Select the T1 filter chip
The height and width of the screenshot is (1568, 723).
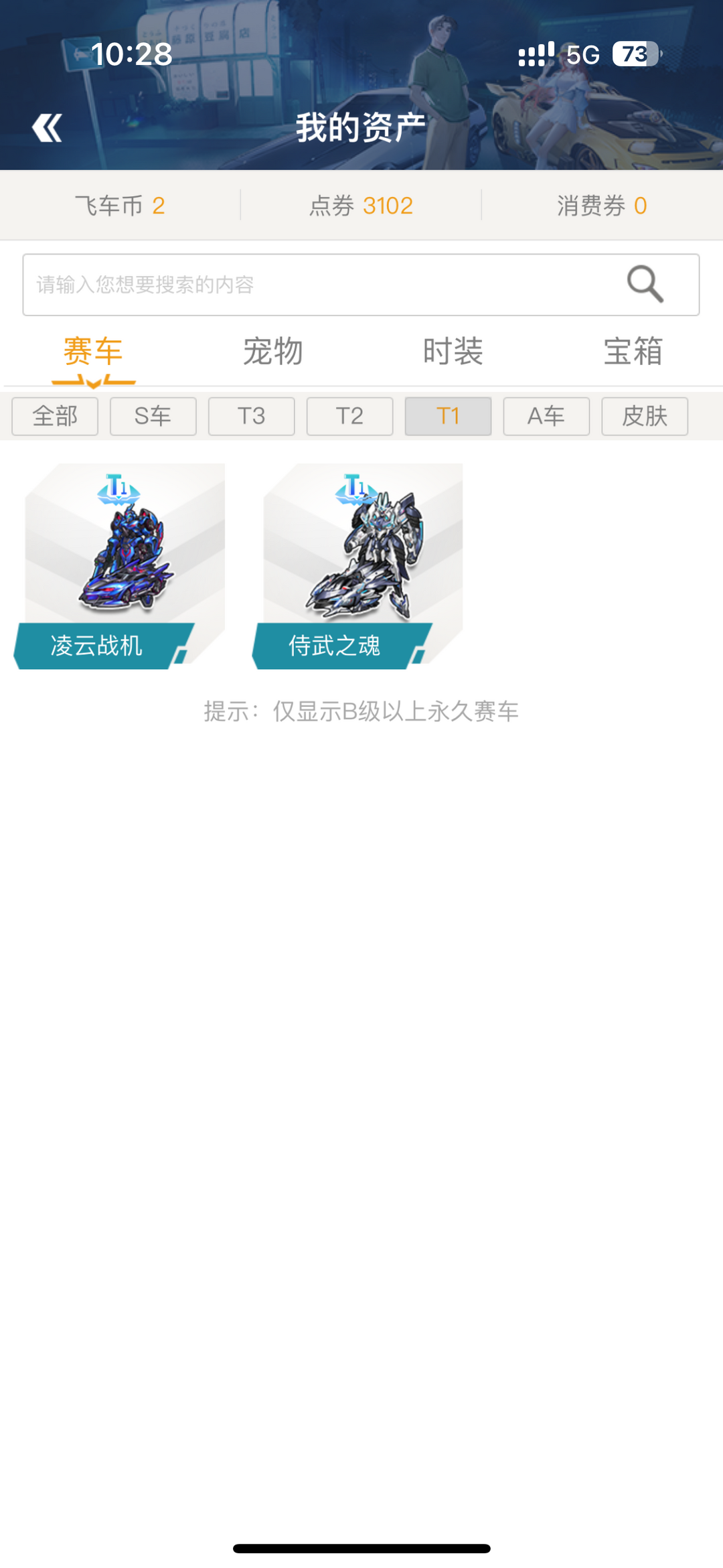coord(449,416)
